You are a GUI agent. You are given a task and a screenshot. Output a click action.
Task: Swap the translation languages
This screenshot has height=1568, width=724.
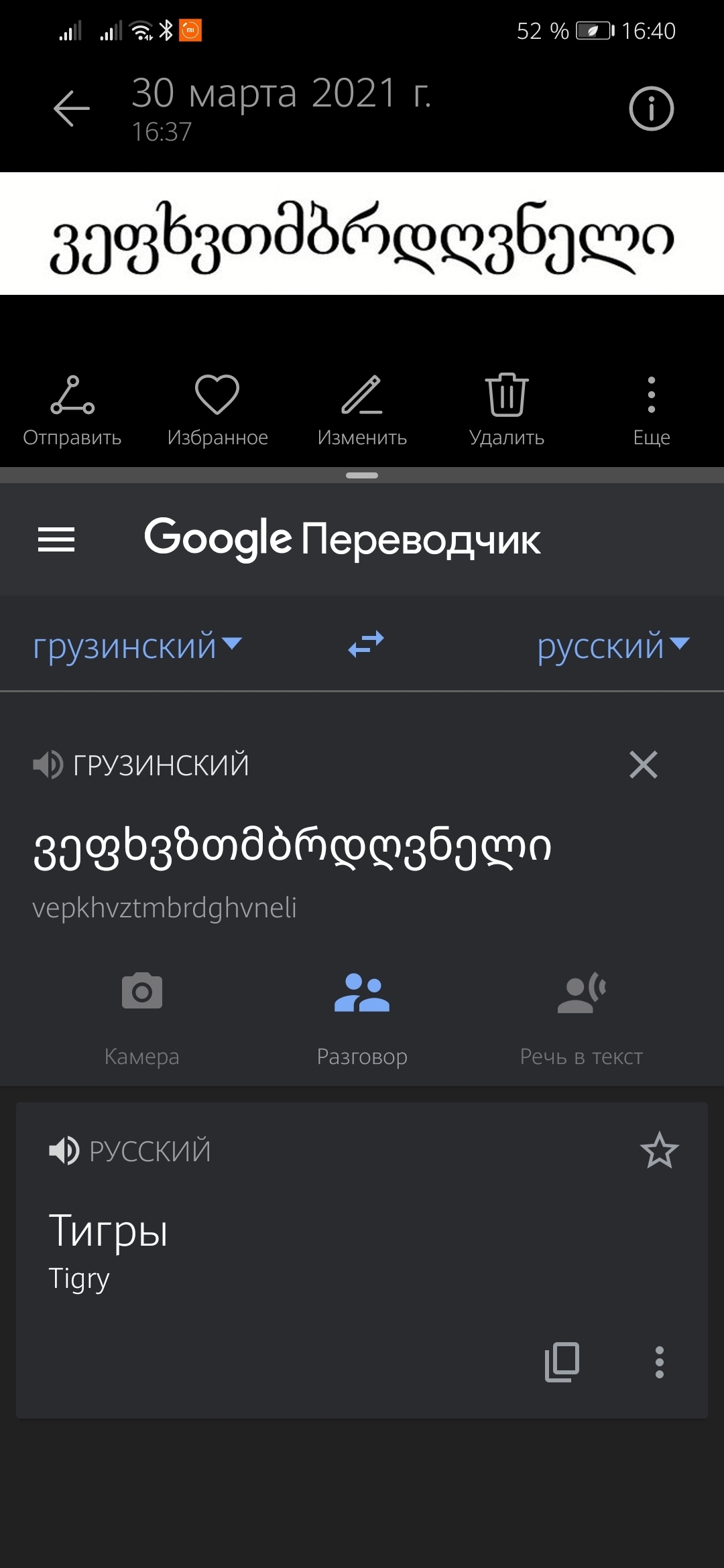366,645
